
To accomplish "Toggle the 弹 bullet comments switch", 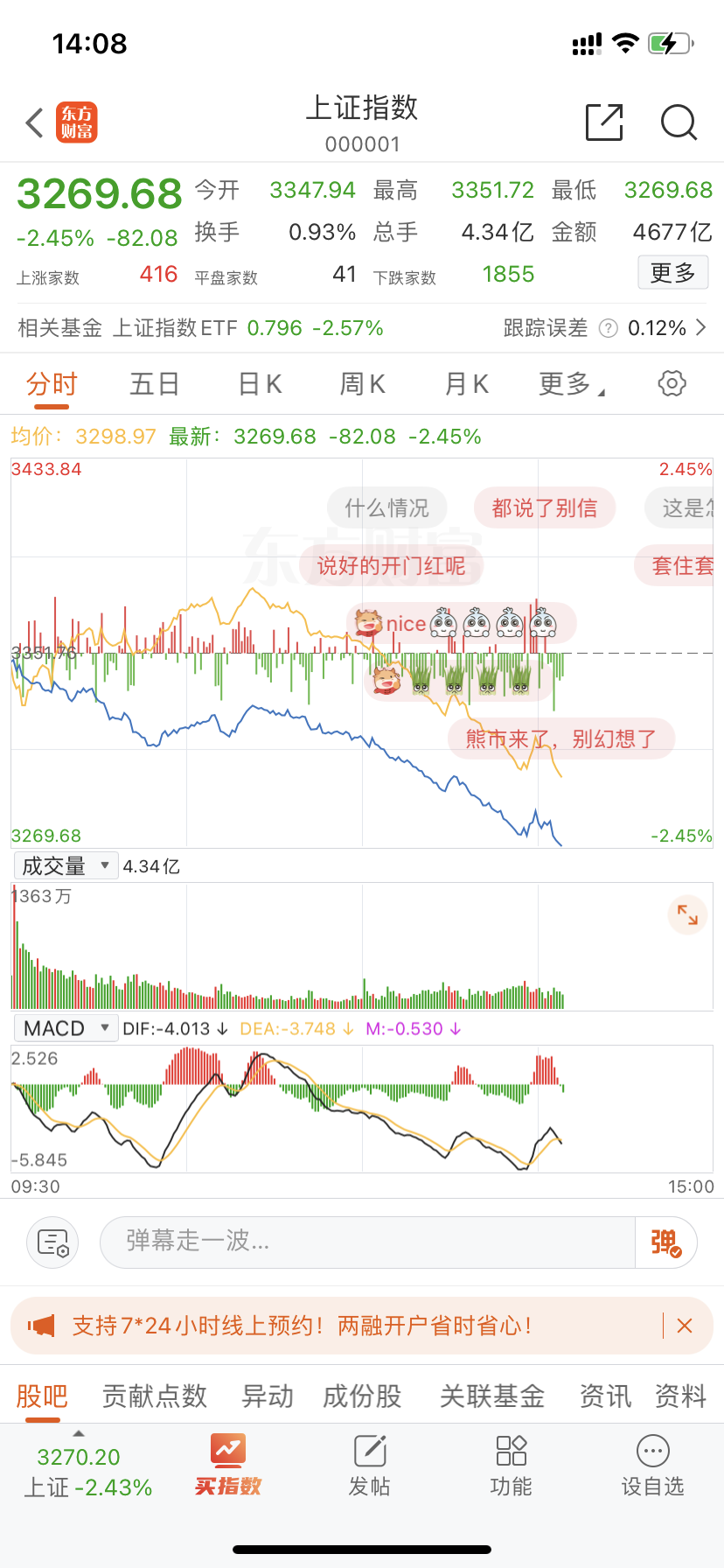I will (x=665, y=1242).
